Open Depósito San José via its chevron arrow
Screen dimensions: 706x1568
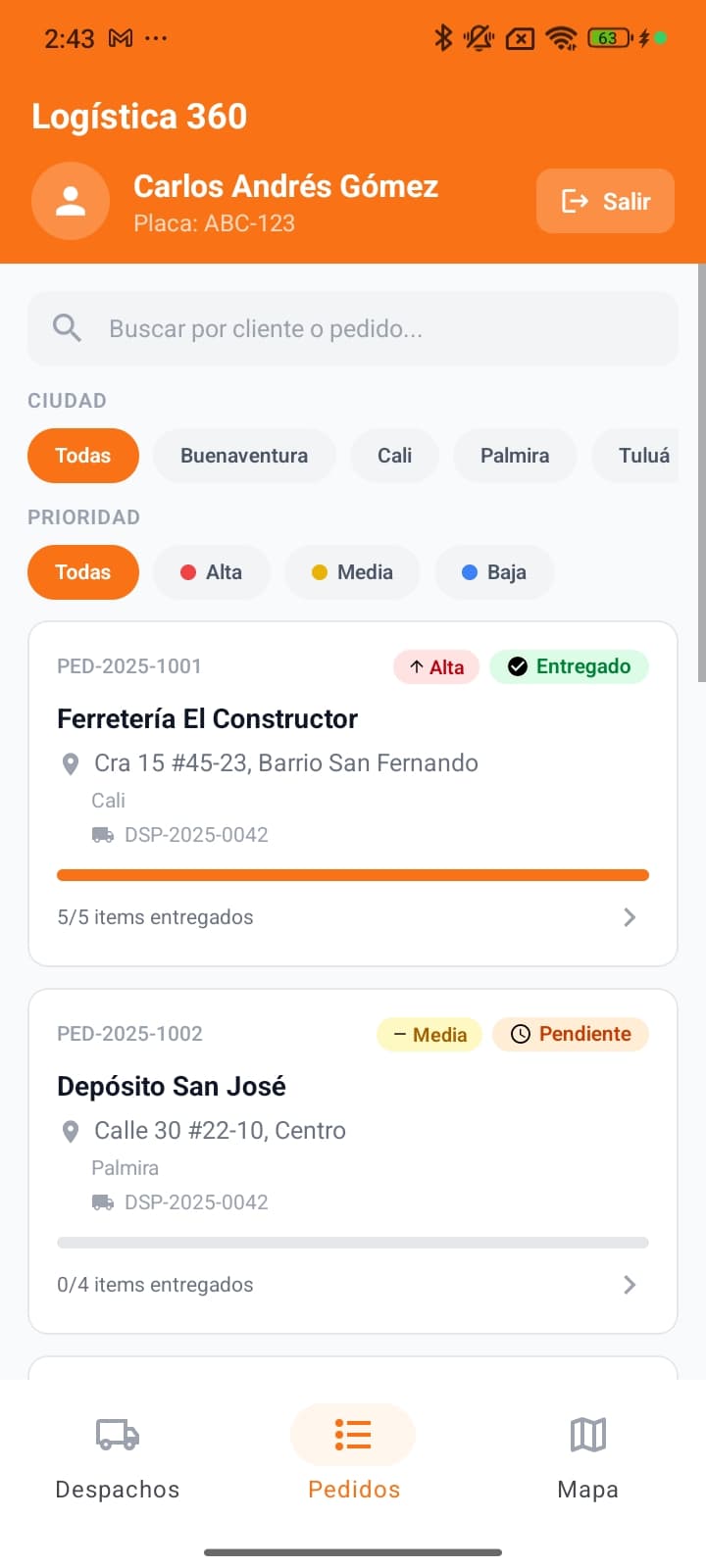click(629, 1285)
